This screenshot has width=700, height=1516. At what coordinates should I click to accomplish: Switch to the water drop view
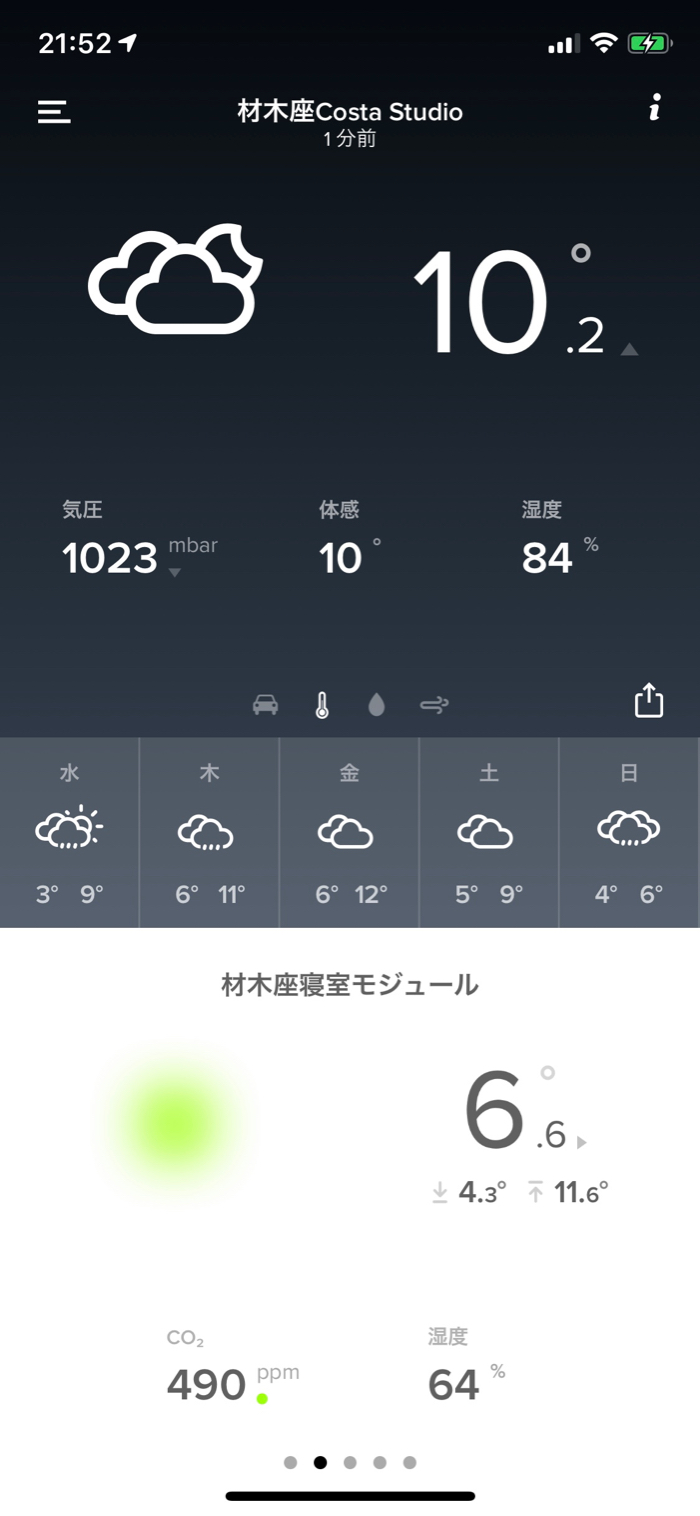(376, 705)
